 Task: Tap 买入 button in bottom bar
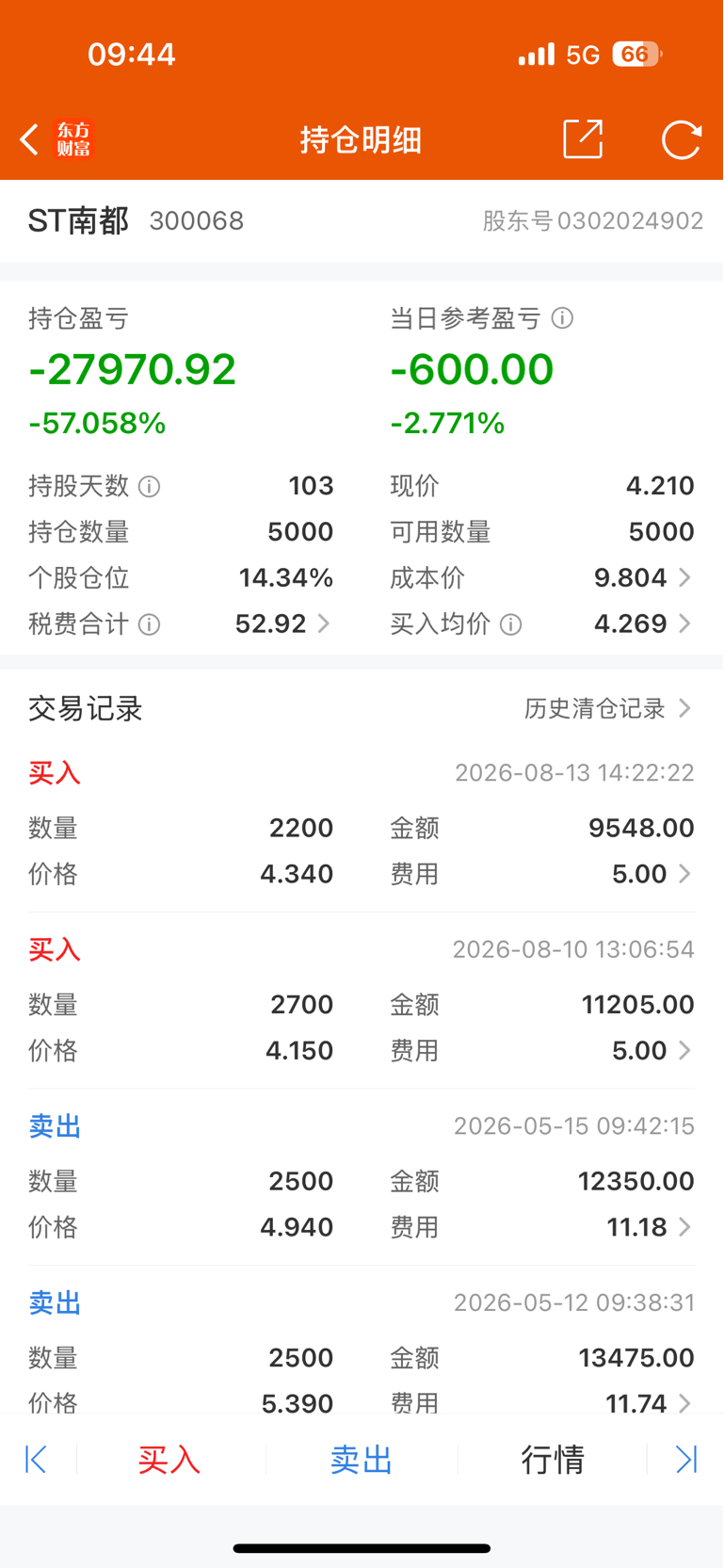(169, 1460)
